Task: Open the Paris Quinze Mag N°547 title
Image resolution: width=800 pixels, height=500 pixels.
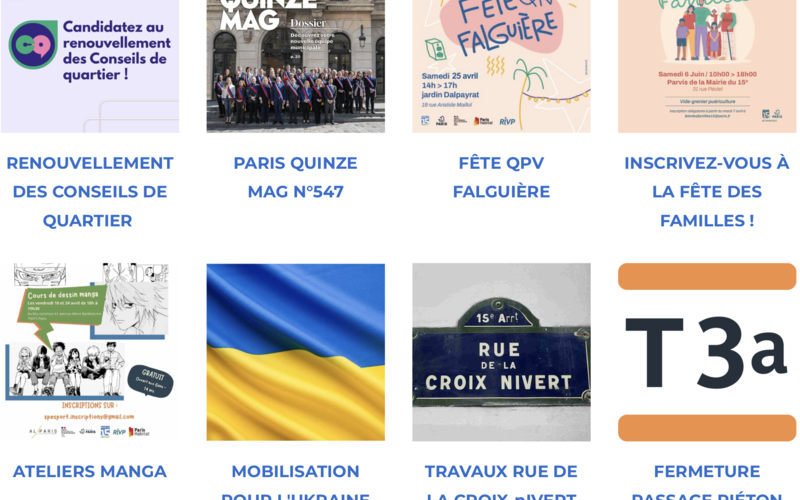Action: pyautogui.click(x=295, y=177)
